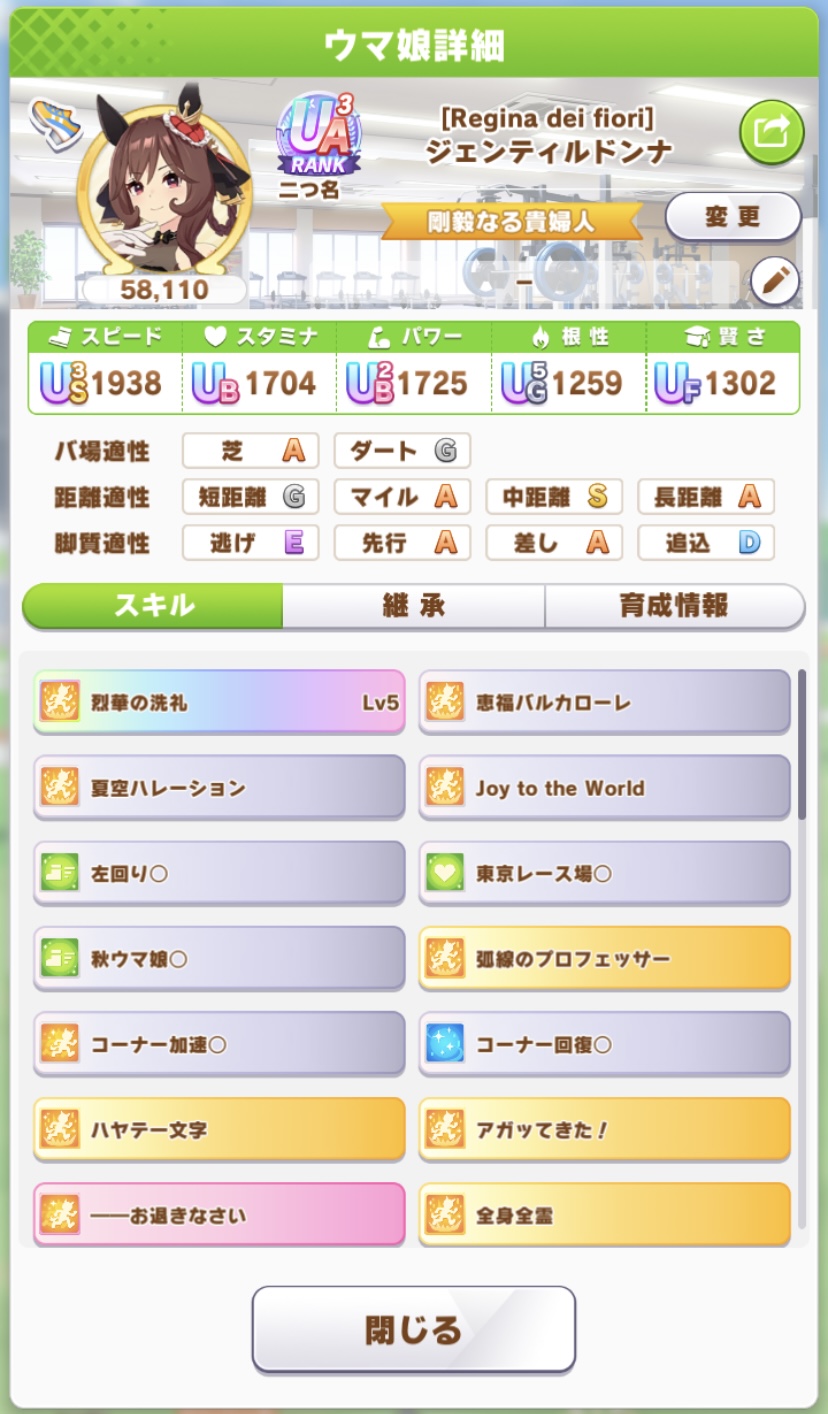Tap the running shoe icon by portrait
The image size is (828, 1414).
tap(54, 124)
